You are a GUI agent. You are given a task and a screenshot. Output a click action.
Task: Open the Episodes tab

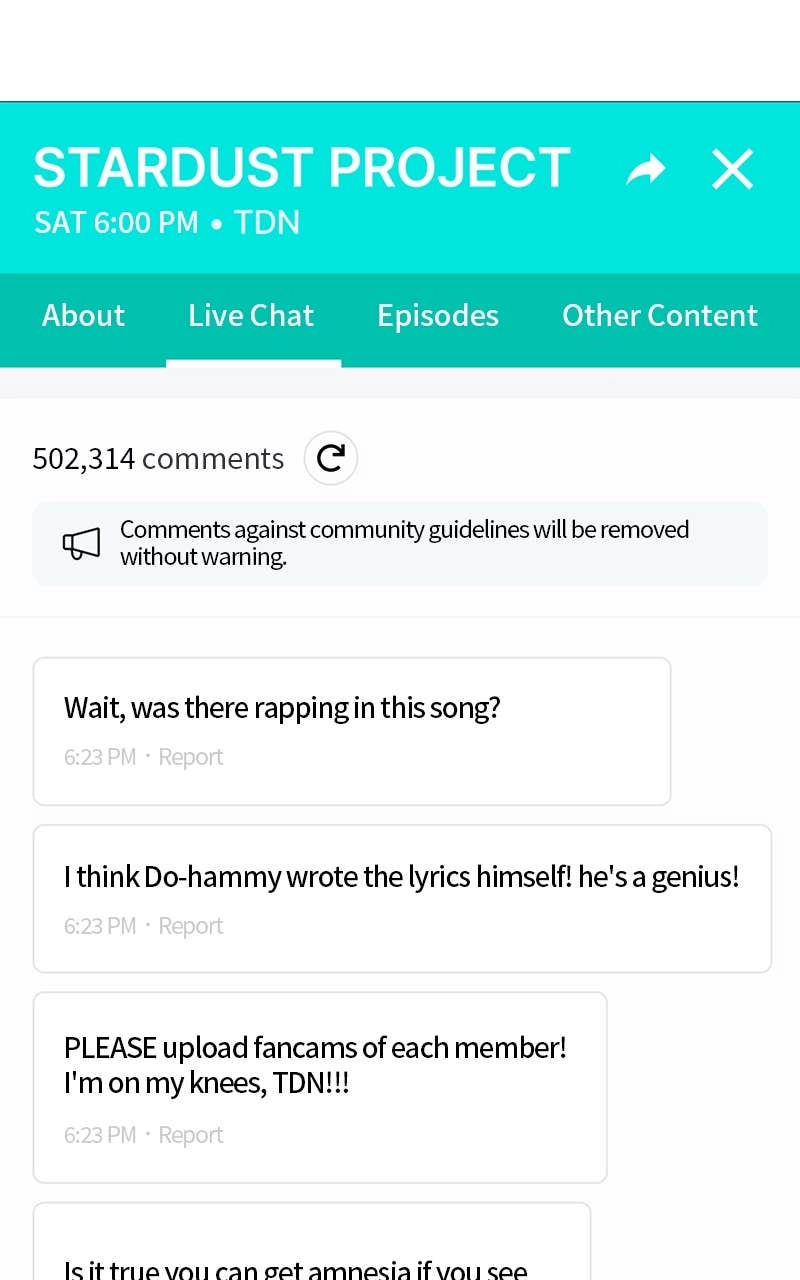click(438, 316)
